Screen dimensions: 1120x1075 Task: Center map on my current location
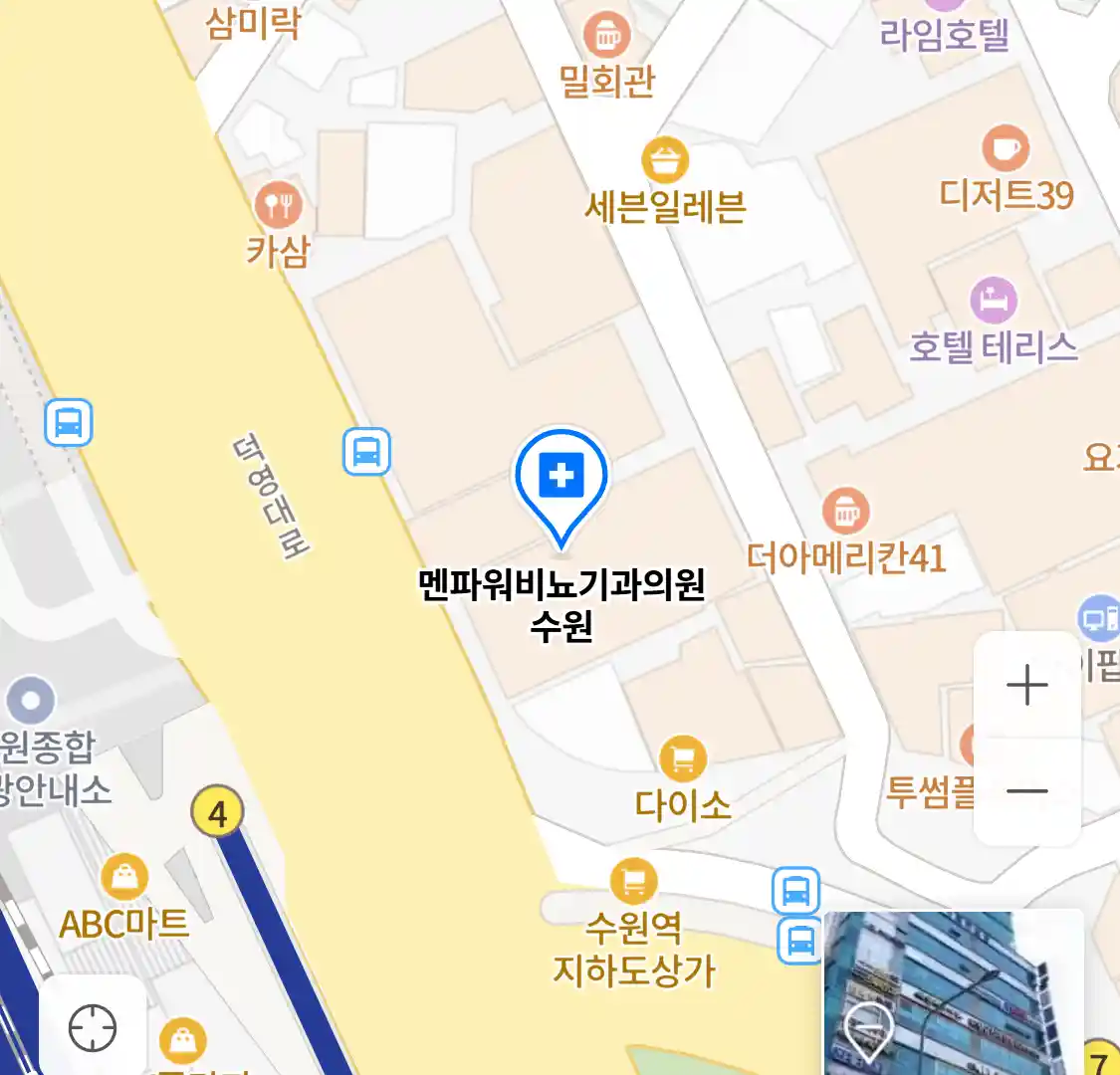click(93, 1027)
